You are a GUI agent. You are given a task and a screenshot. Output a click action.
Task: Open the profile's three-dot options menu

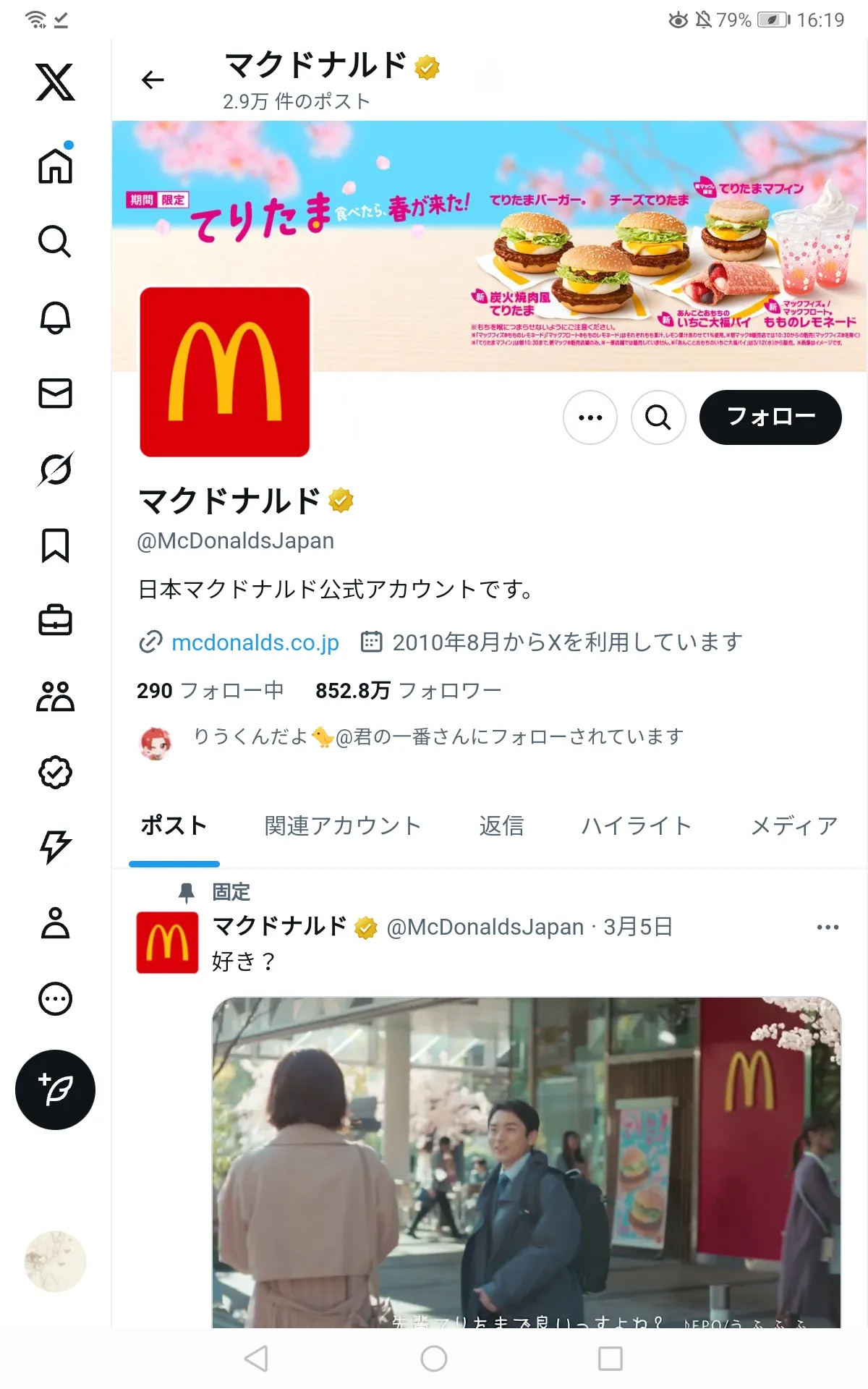590,417
